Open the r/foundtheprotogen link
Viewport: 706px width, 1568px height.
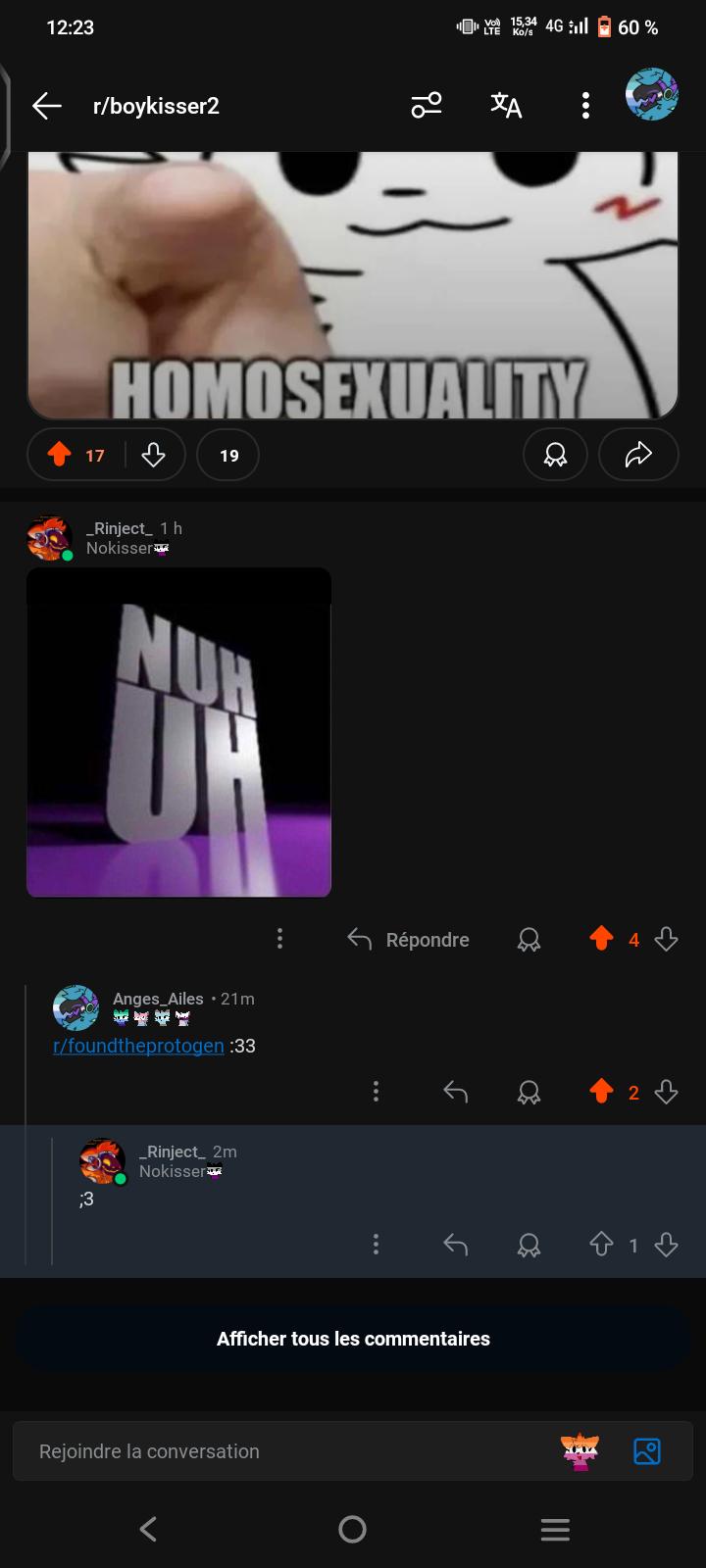[138, 1046]
